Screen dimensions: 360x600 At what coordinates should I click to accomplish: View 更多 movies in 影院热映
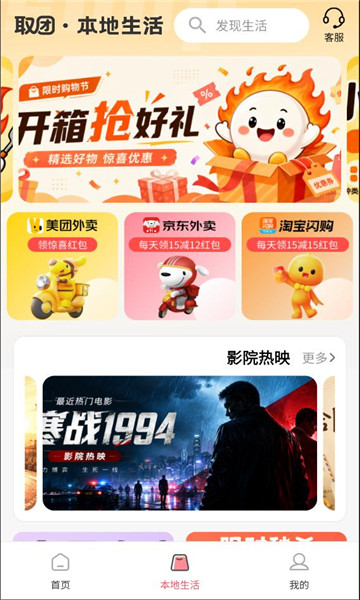point(319,358)
